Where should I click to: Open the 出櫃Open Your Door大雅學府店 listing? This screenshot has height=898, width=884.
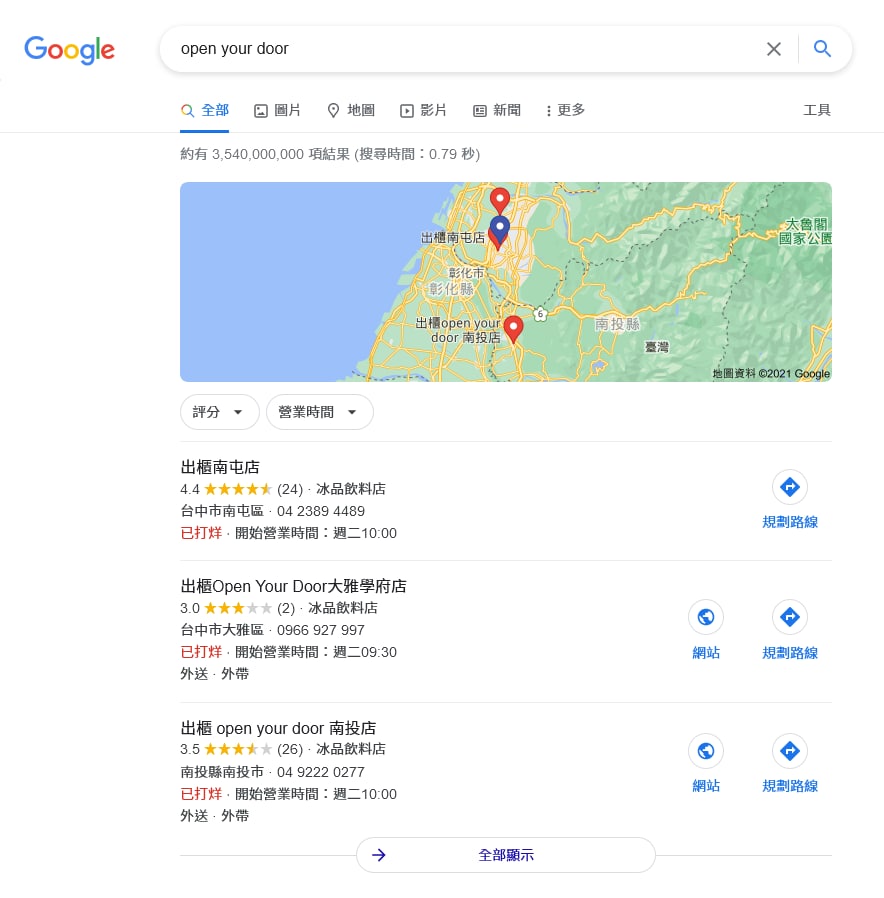(293, 586)
